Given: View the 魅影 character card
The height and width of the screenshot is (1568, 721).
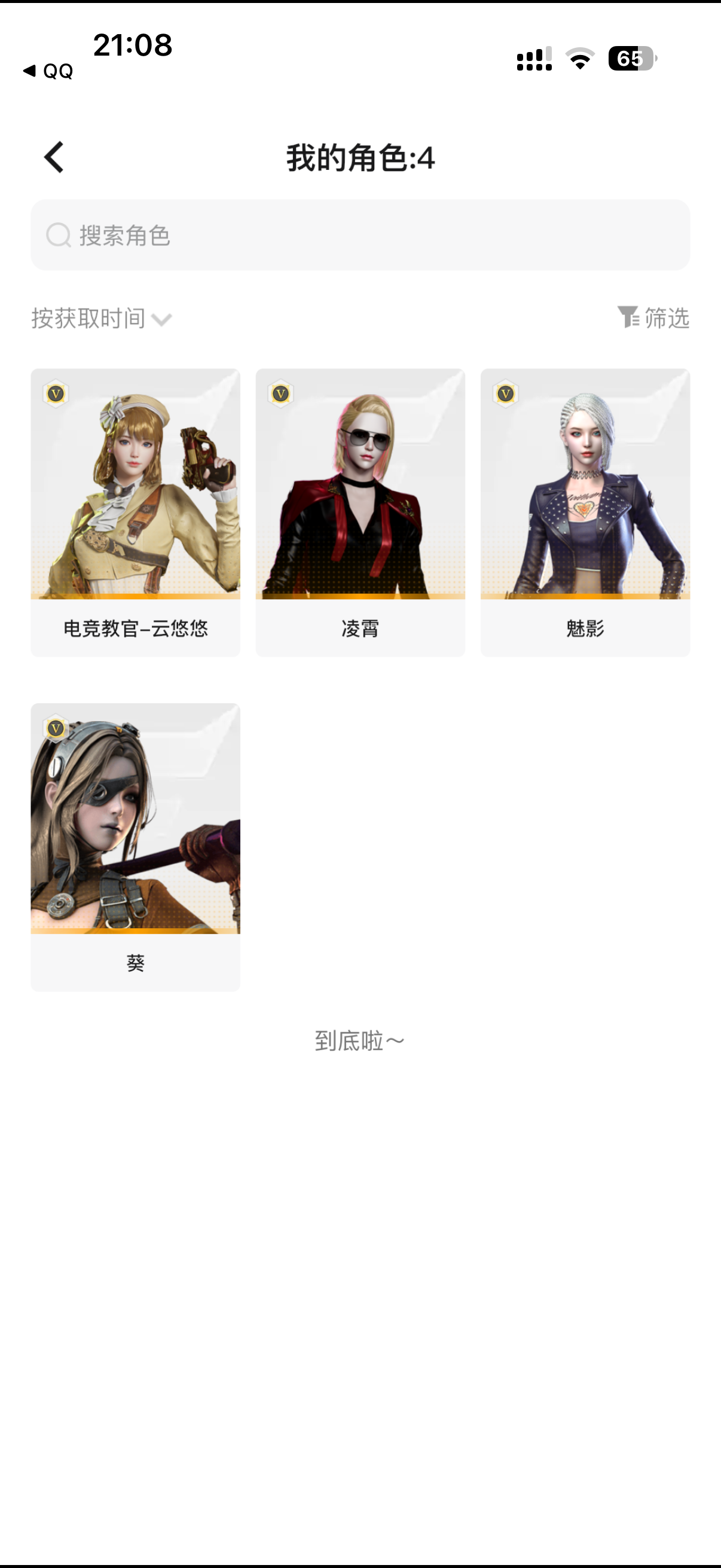Looking at the screenshot, I should [x=585, y=511].
